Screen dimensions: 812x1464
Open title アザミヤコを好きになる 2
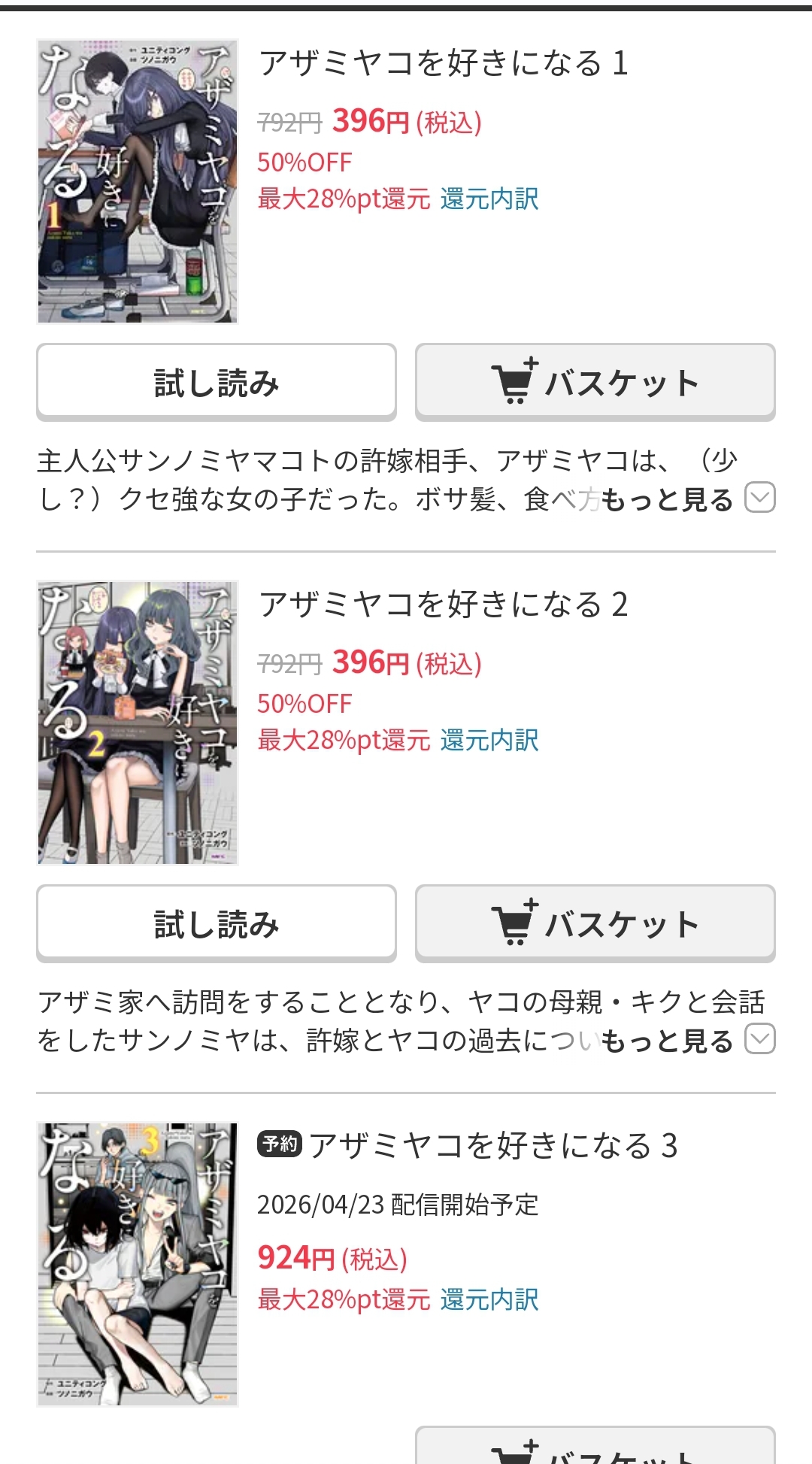coord(443,605)
